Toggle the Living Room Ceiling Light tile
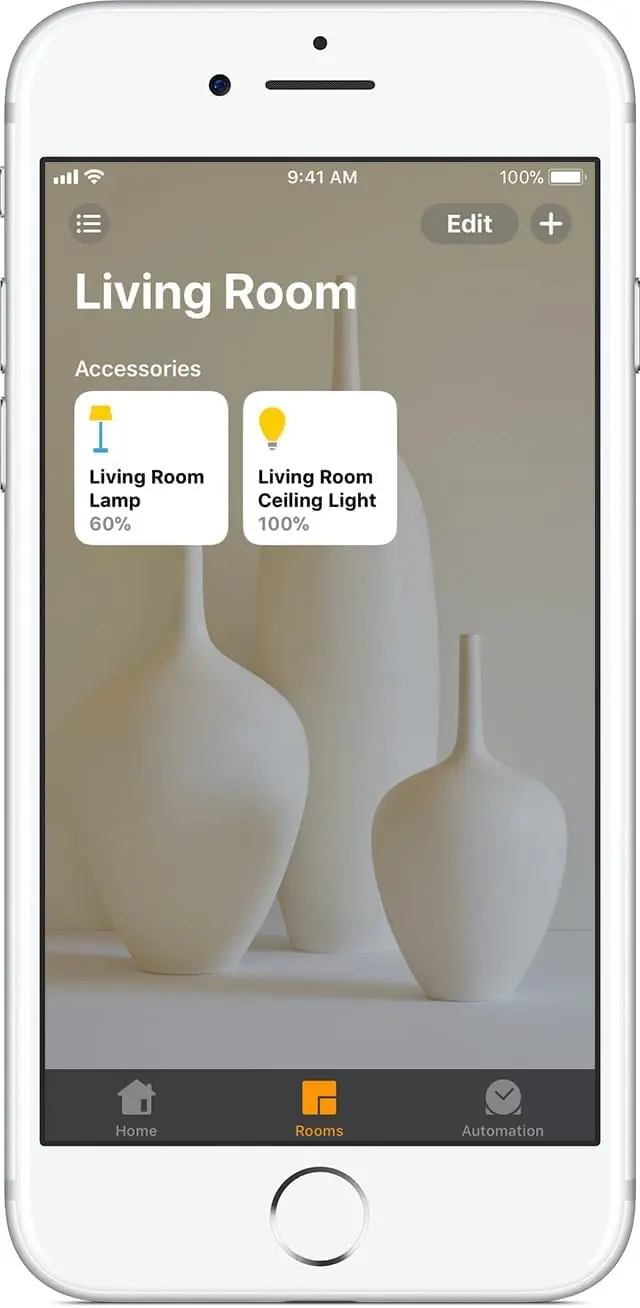Screen dimensions: 640x1308 coord(320,468)
